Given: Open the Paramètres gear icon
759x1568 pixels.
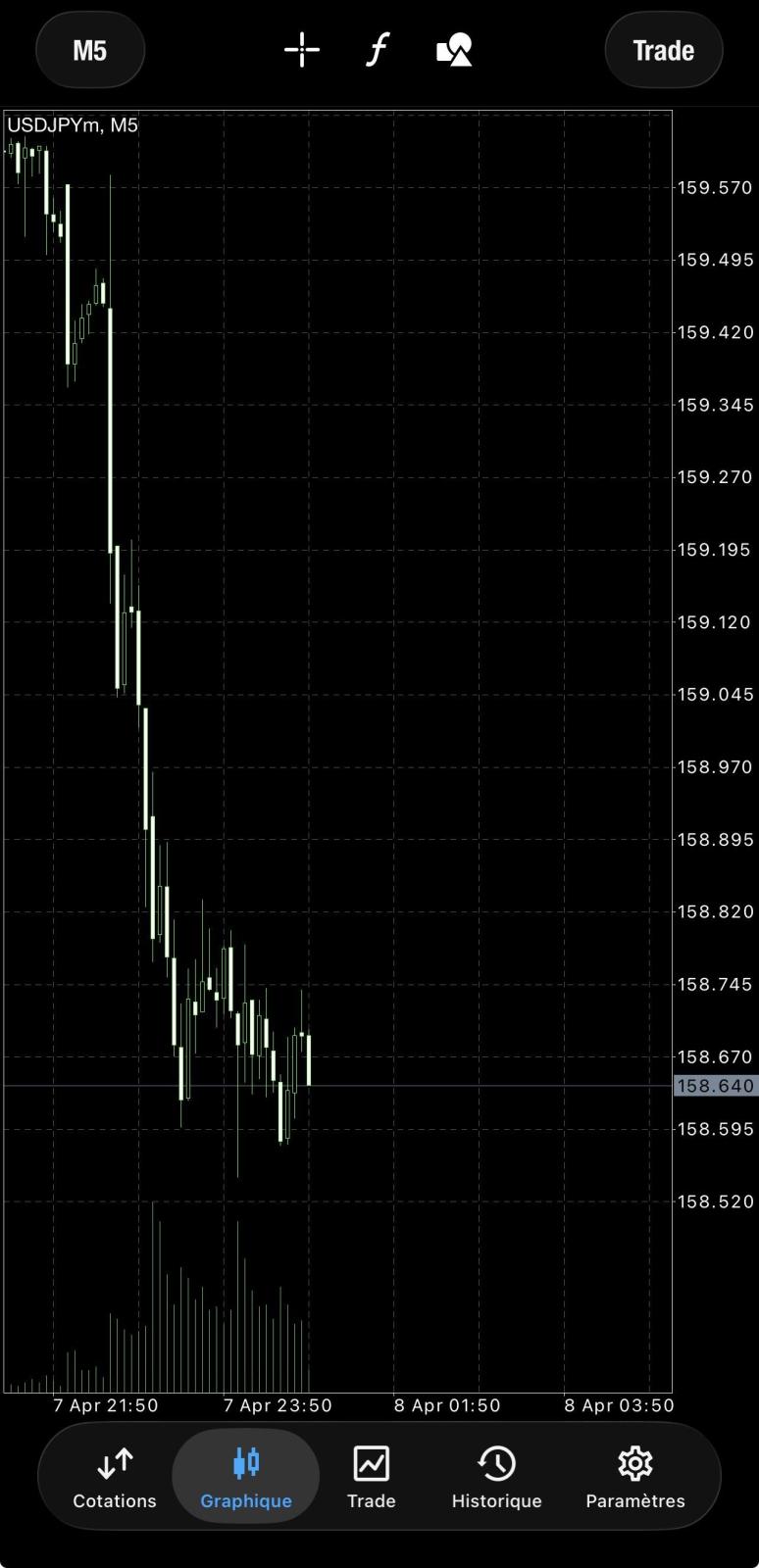Looking at the screenshot, I should click(x=633, y=1475).
